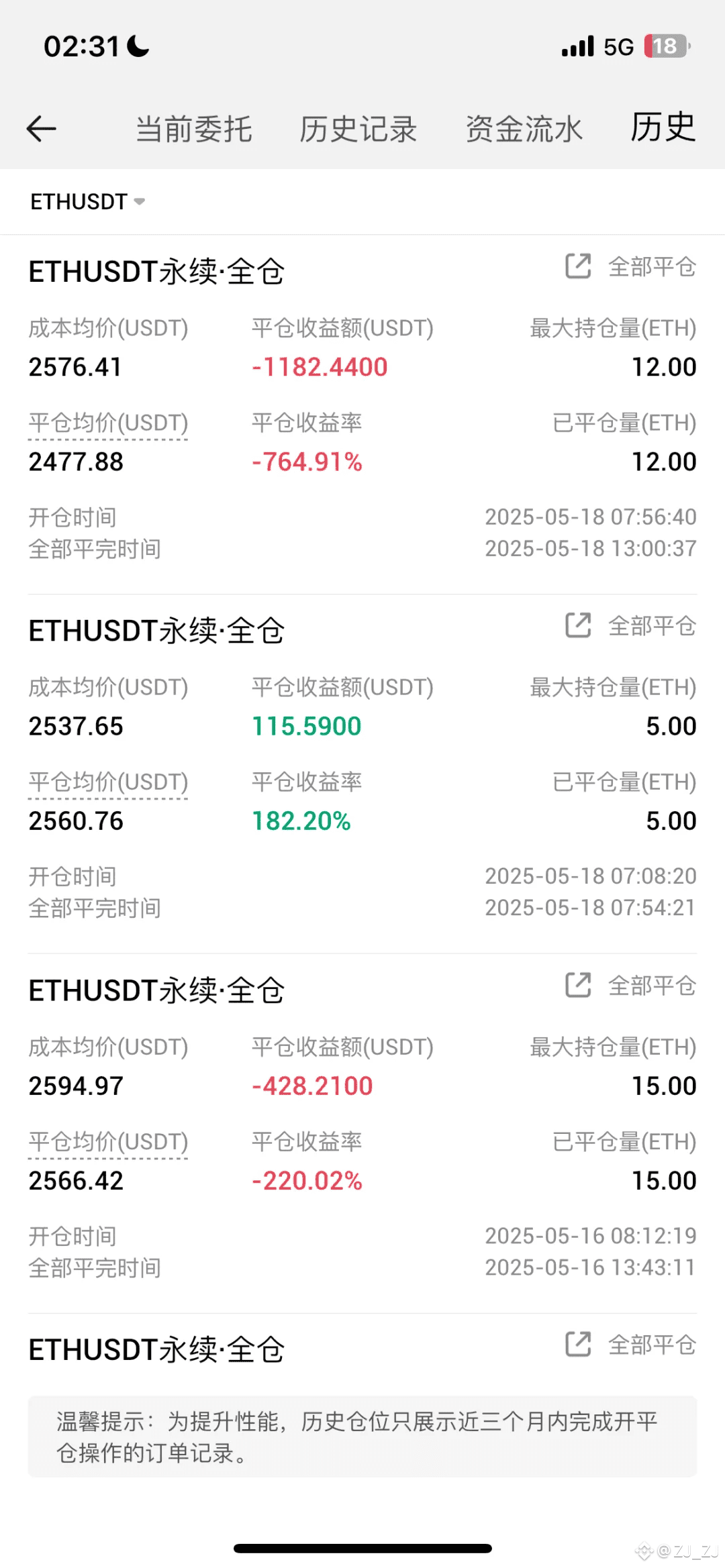This screenshot has width=725, height=1568.
Task: Tap 平仓均价(USDT) label above 2560.76
Action: (108, 782)
